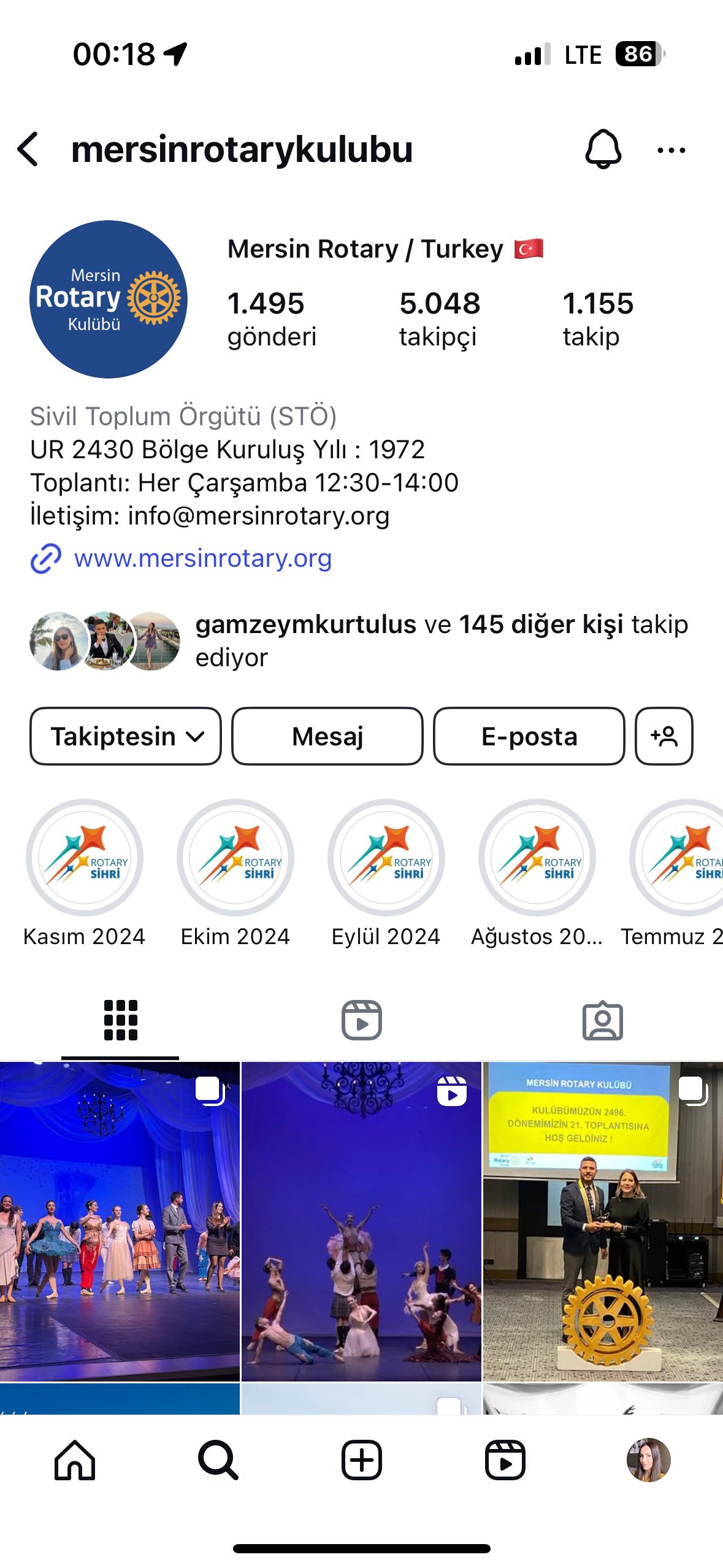This screenshot has width=723, height=1568.
Task: Go to the Home feed tab
Action: click(x=75, y=1460)
